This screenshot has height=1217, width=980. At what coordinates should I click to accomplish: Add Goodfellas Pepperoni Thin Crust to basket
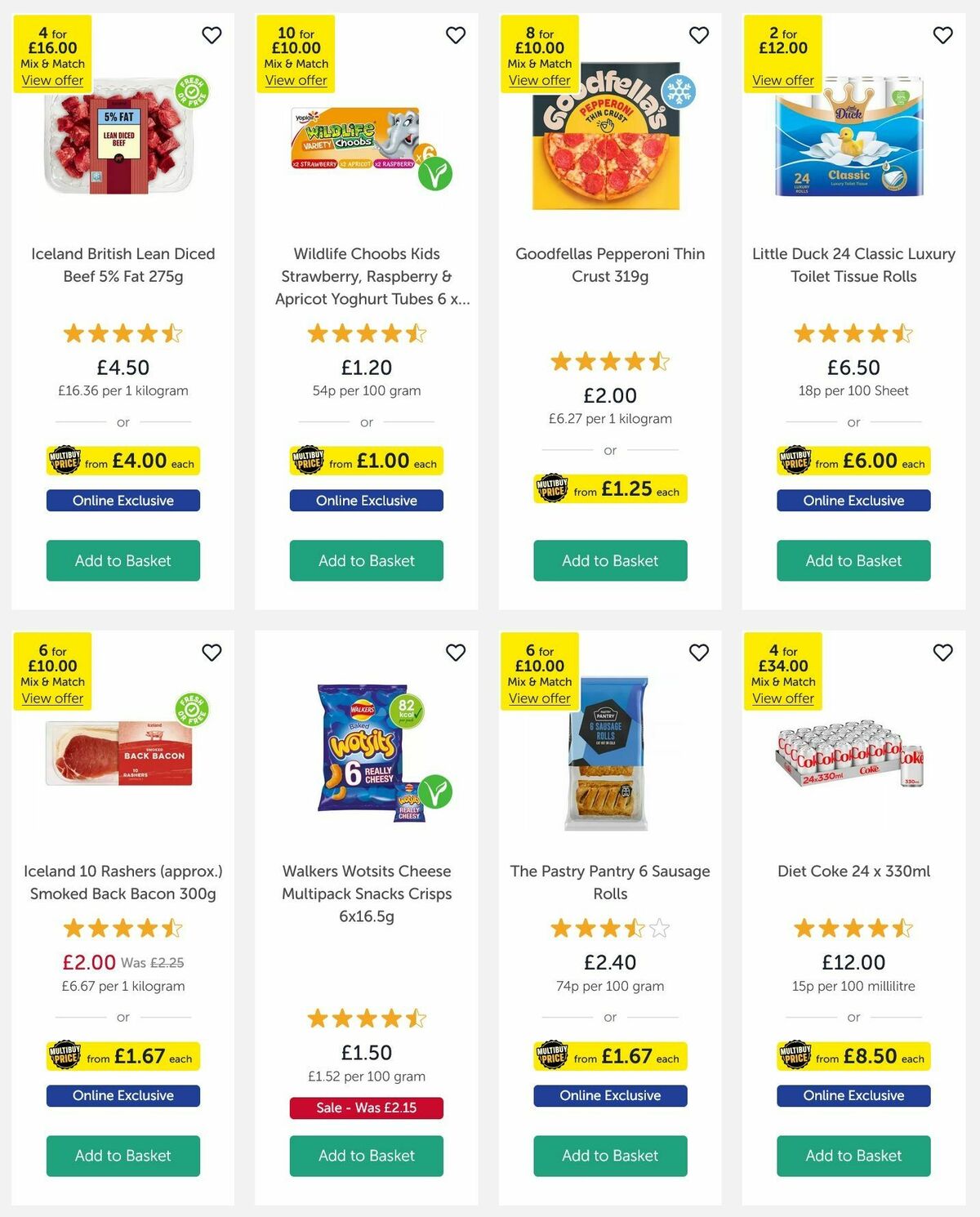(x=609, y=561)
